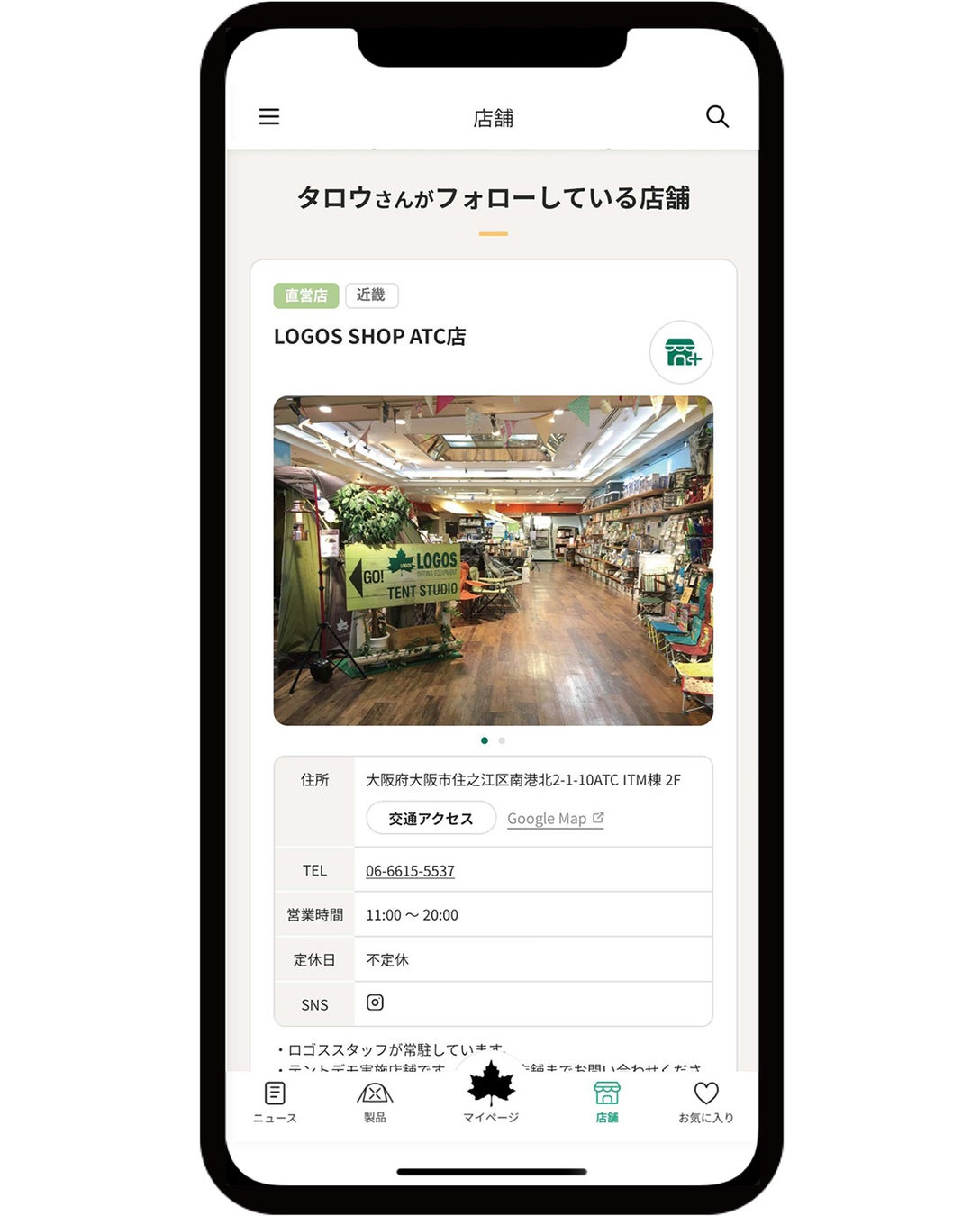Tap the 交通アクセス button

coord(431,818)
